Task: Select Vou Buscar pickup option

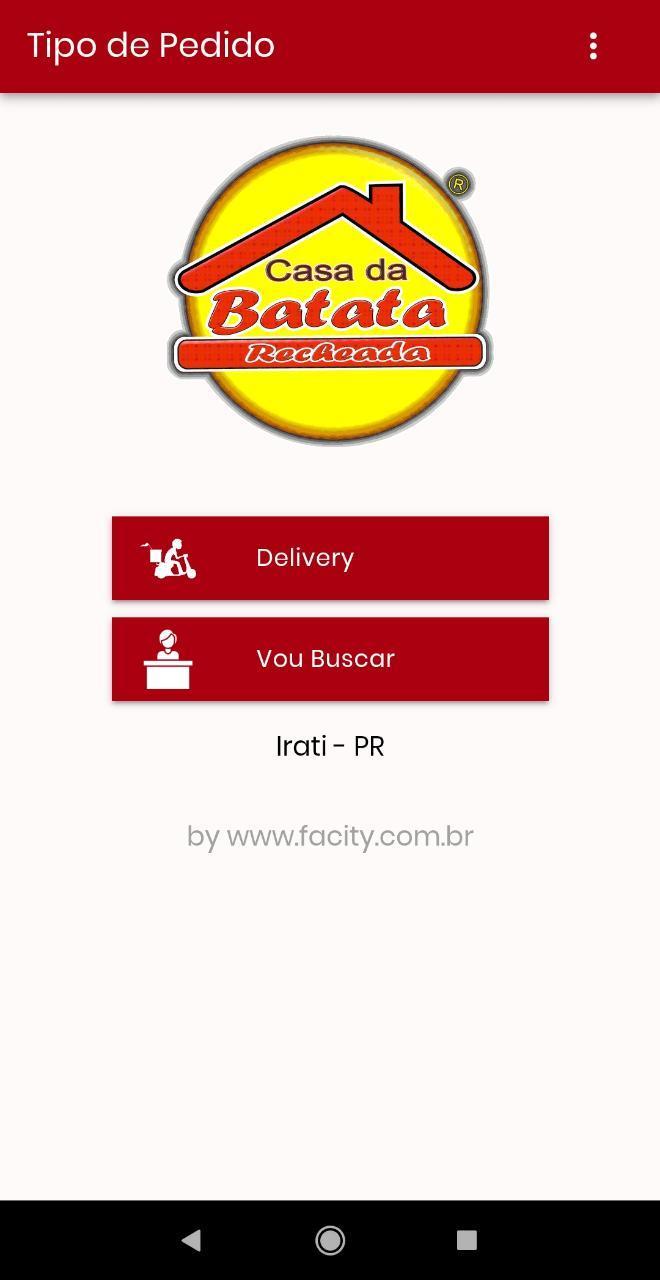Action: (x=330, y=659)
